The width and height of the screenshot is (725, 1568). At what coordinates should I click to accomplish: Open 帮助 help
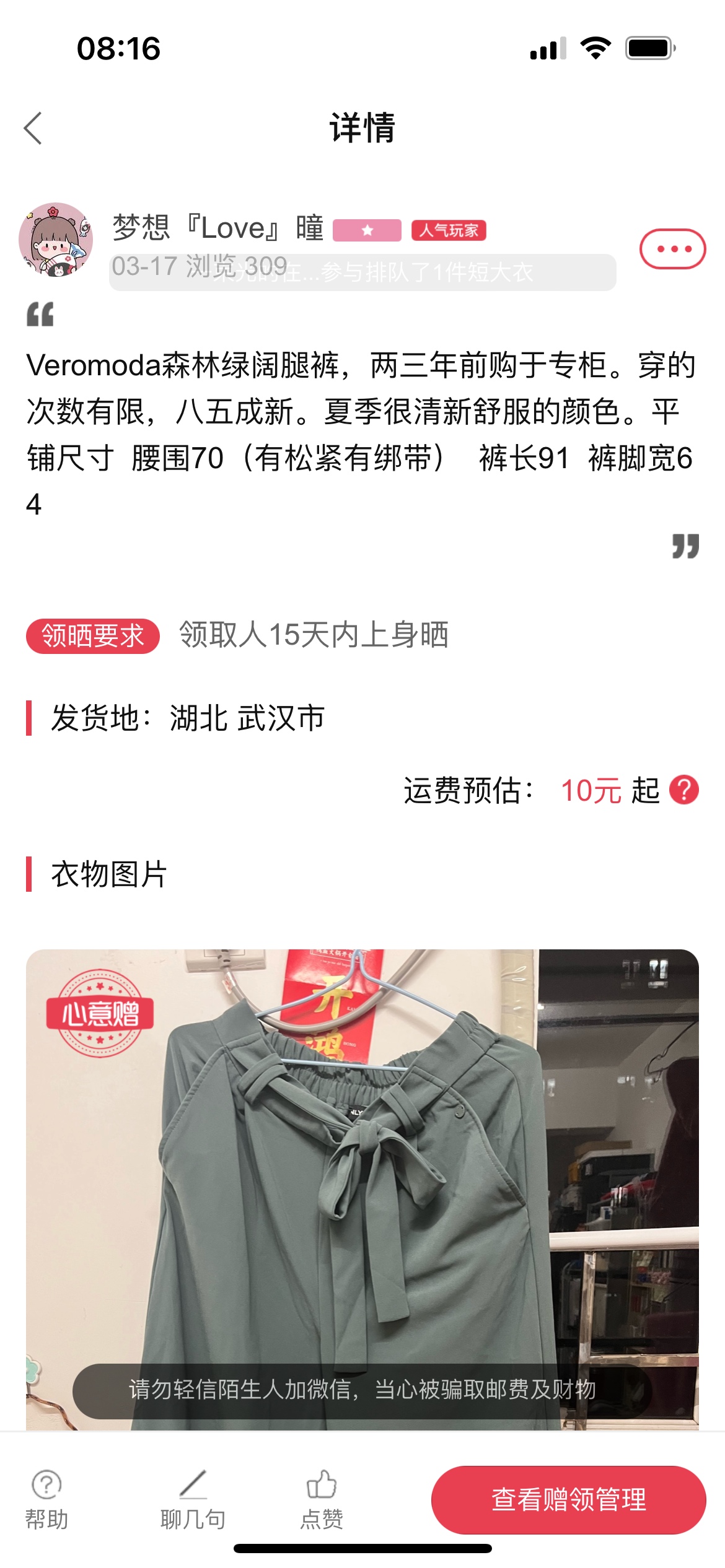pos(46,1500)
